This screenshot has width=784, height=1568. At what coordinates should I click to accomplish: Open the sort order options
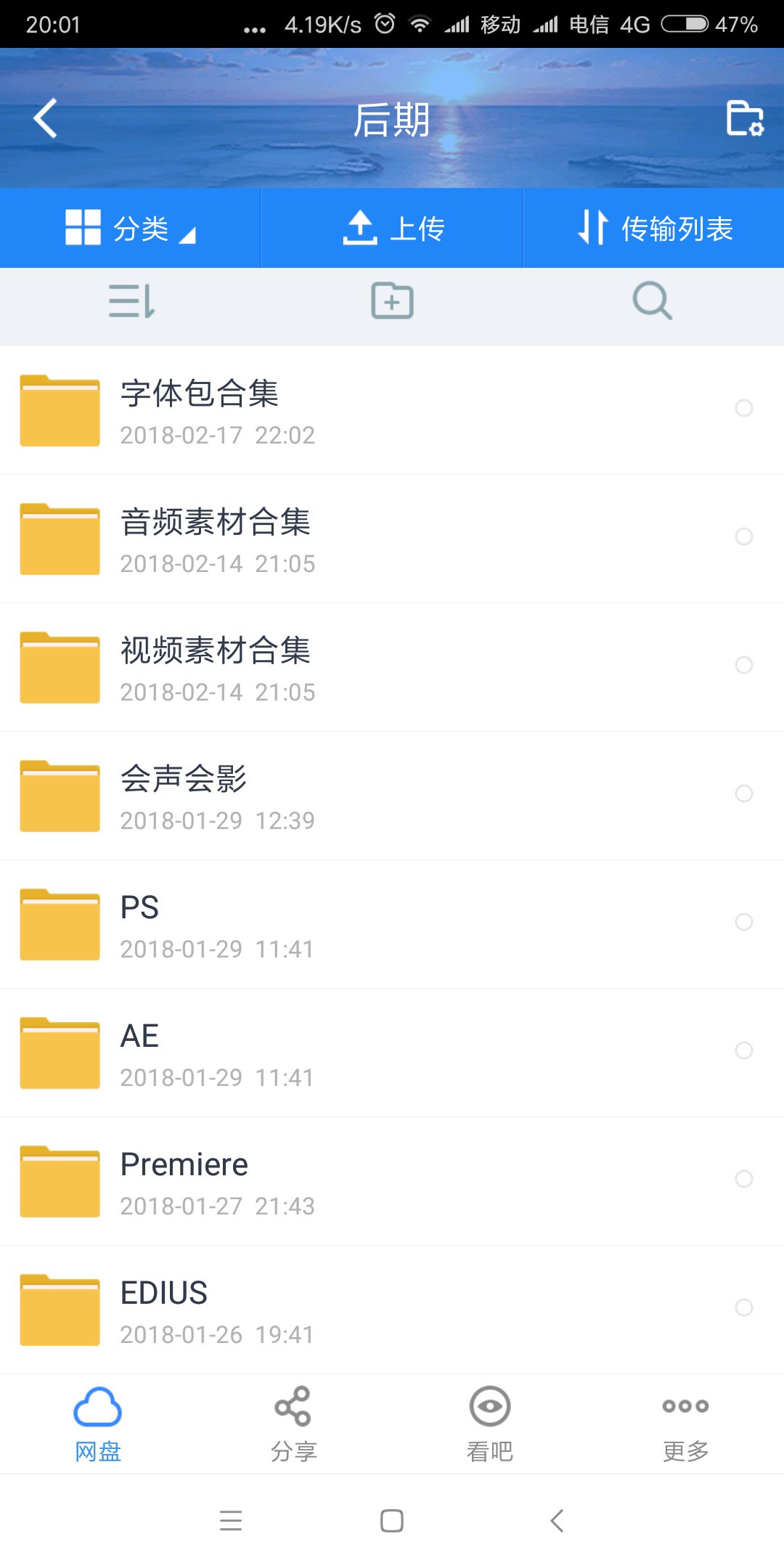tap(131, 301)
